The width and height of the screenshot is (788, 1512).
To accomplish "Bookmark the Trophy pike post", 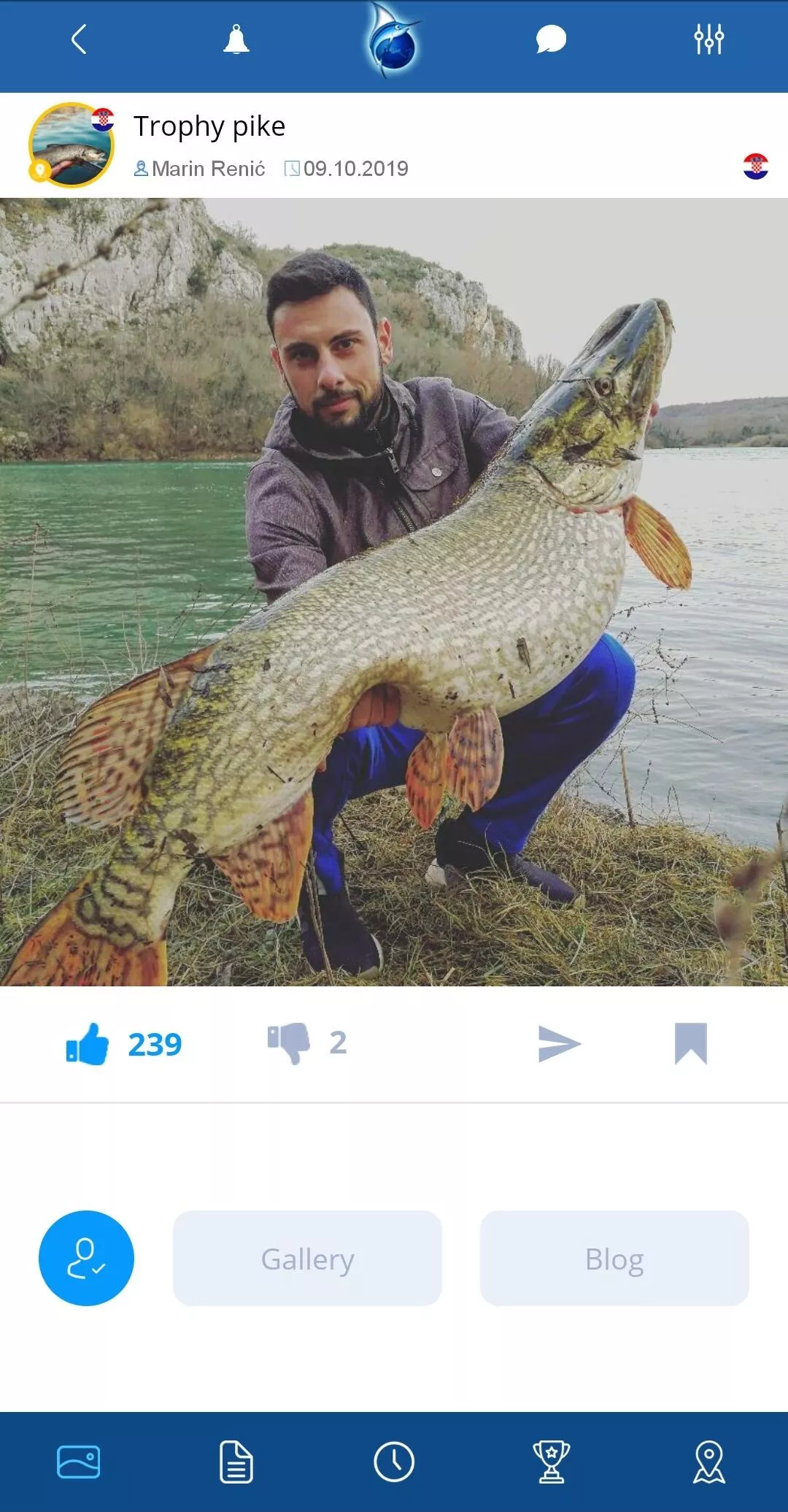I will coord(691,1043).
